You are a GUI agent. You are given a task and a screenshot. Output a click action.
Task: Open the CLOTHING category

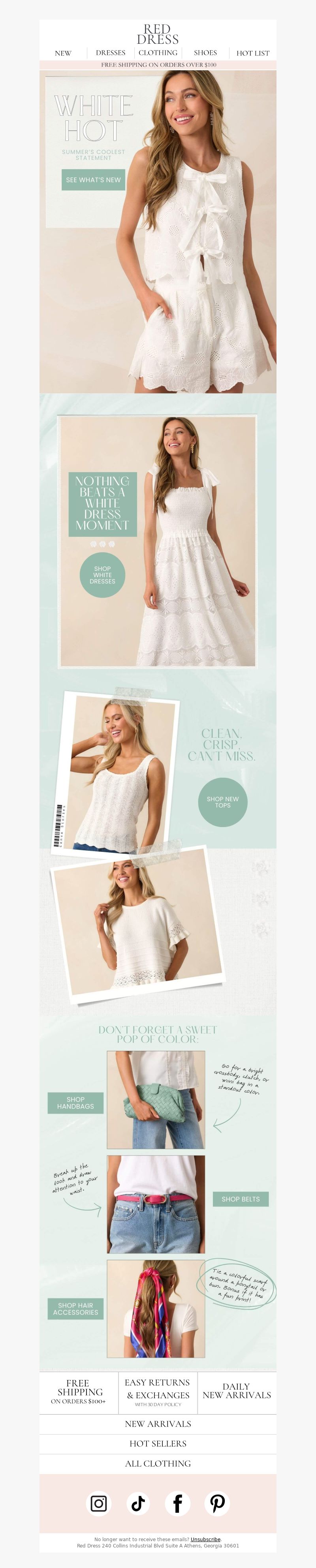(158, 53)
